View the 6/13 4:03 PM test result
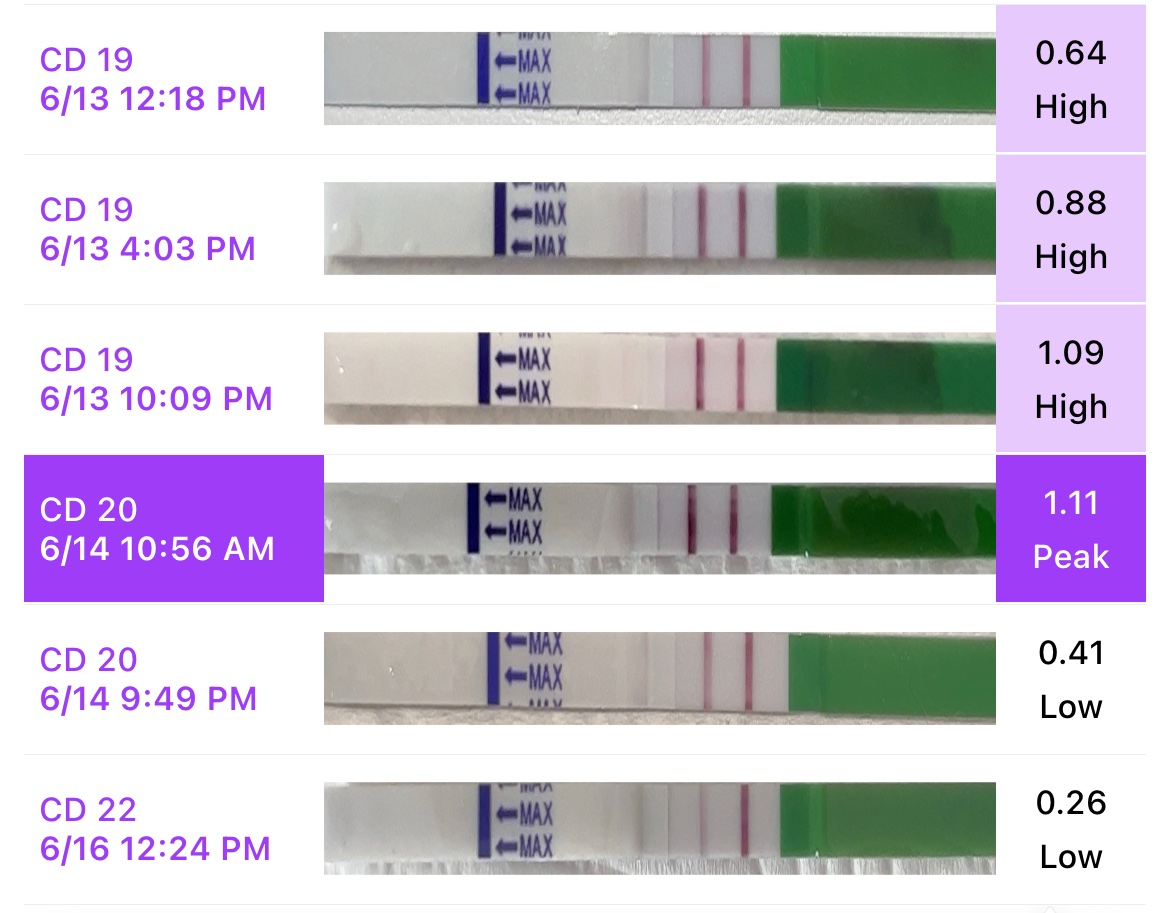The height and width of the screenshot is (913, 1170). pos(1070,229)
